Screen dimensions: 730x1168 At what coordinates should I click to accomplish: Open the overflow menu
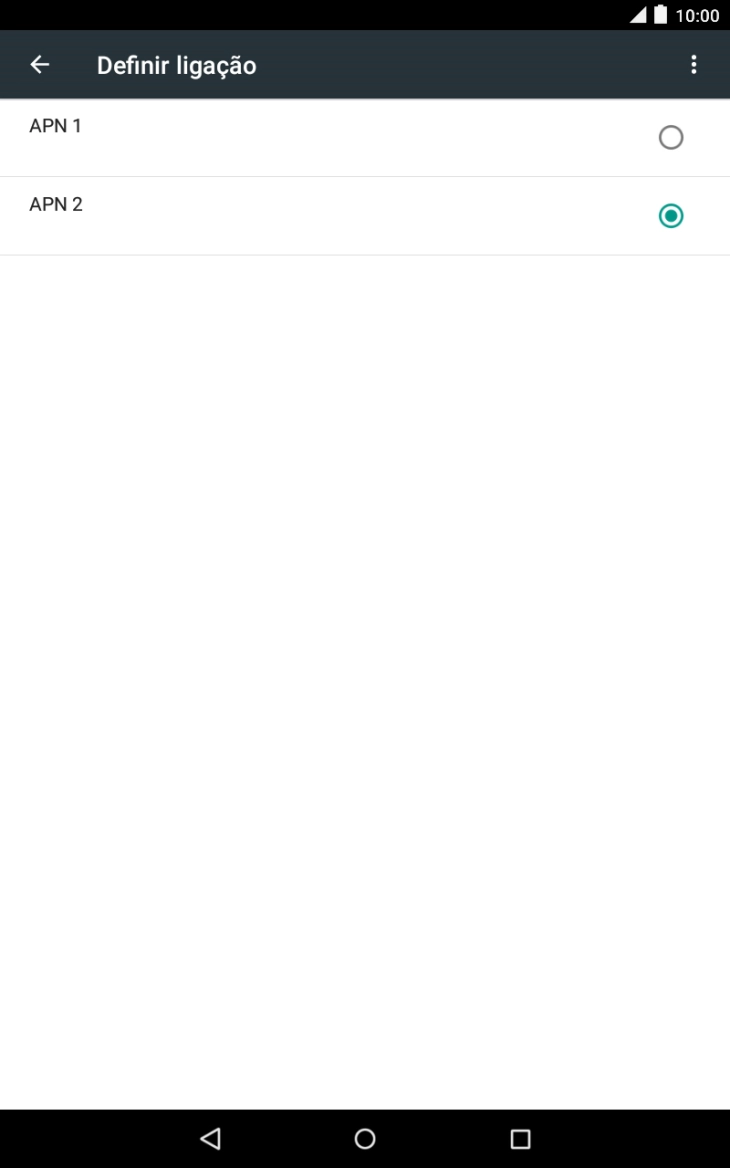(694, 65)
